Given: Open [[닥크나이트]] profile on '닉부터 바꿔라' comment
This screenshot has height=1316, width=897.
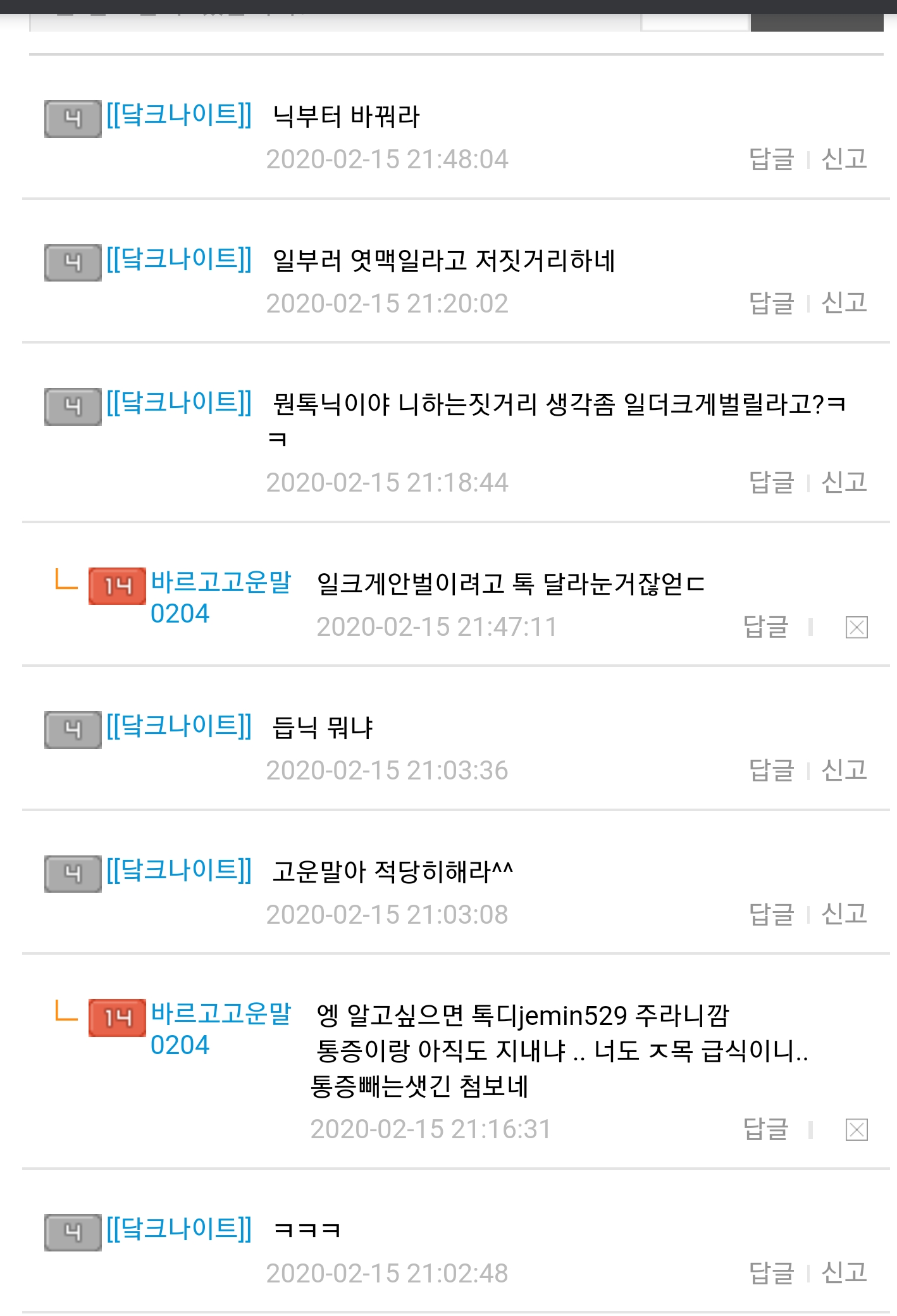Looking at the screenshot, I should [179, 115].
